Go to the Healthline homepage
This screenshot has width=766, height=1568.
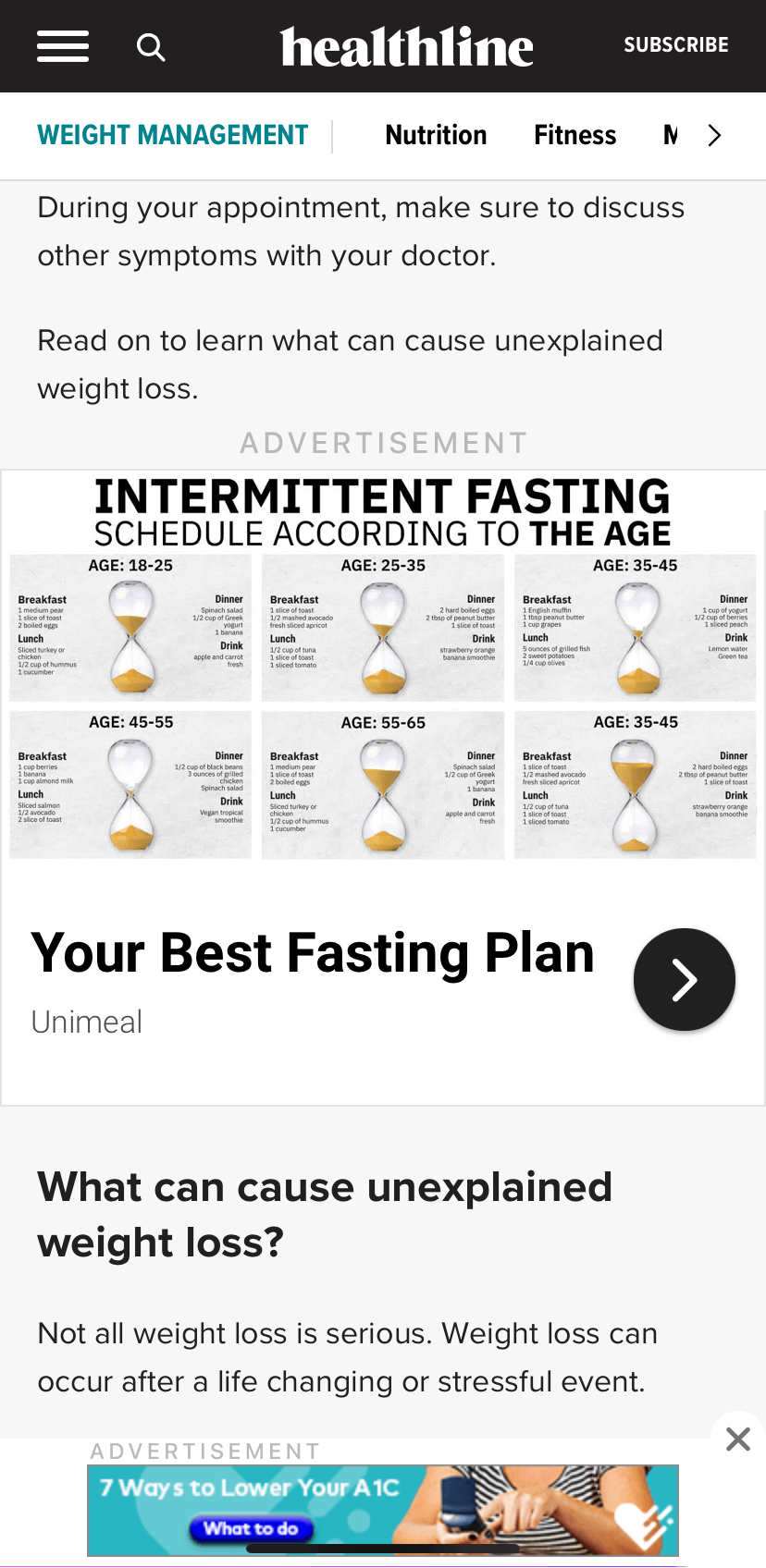click(x=407, y=46)
